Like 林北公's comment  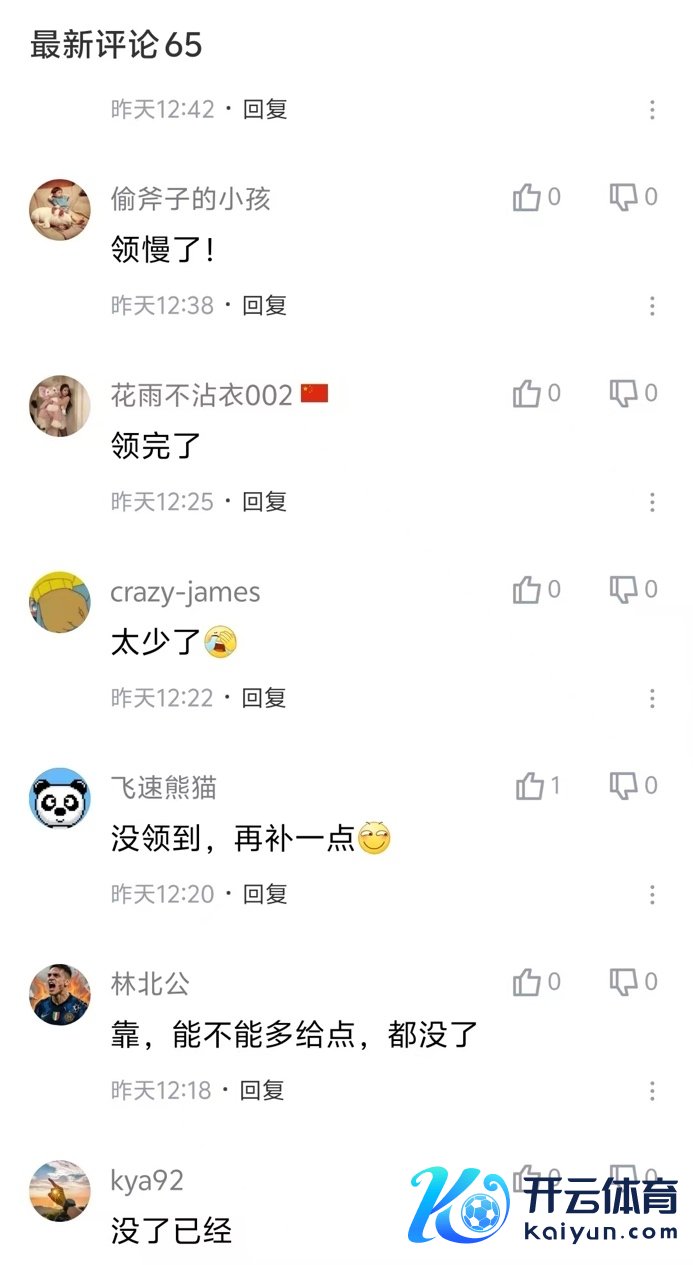(527, 983)
